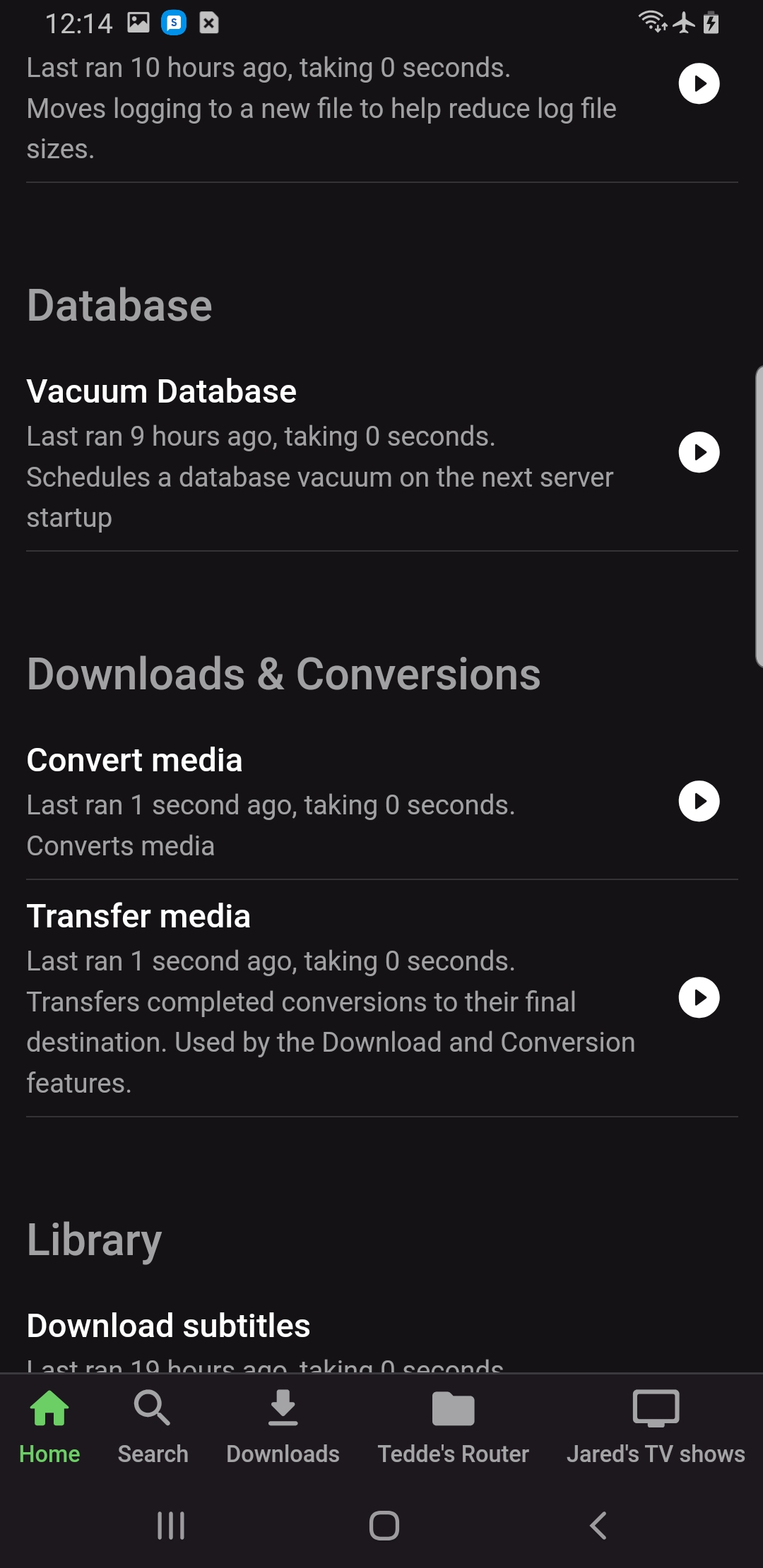Open the recent apps view
Viewport: 763px width, 1568px height.
[171, 1526]
